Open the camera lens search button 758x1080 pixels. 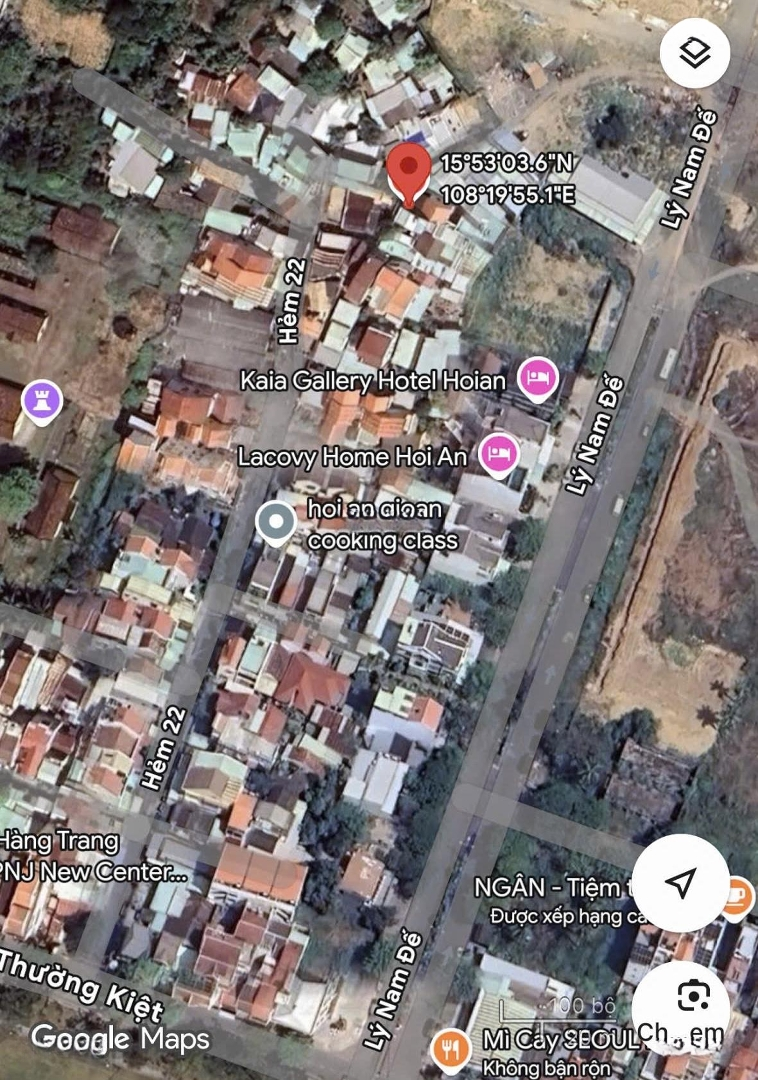click(x=694, y=996)
